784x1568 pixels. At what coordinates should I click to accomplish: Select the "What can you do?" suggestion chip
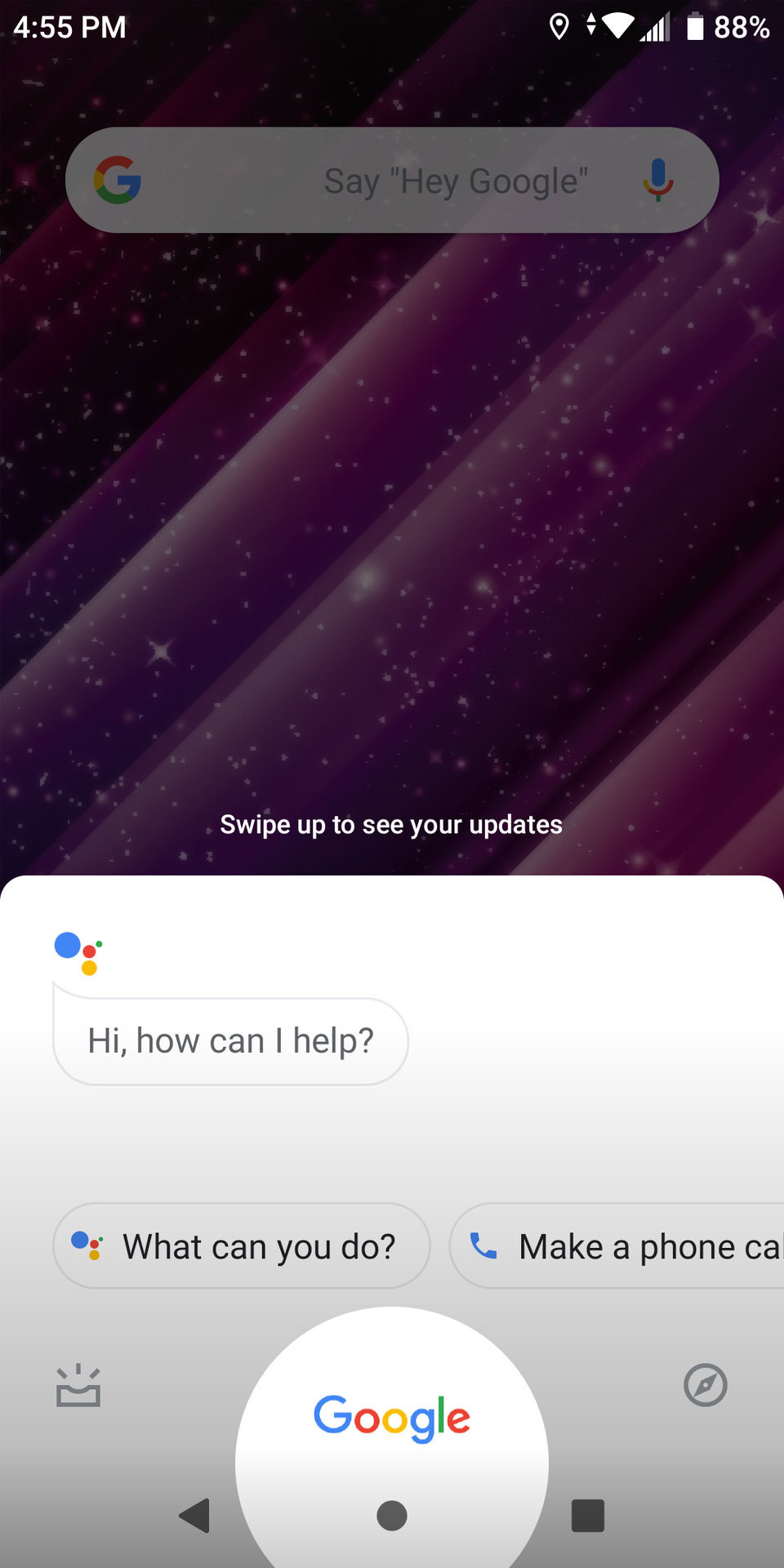242,1246
